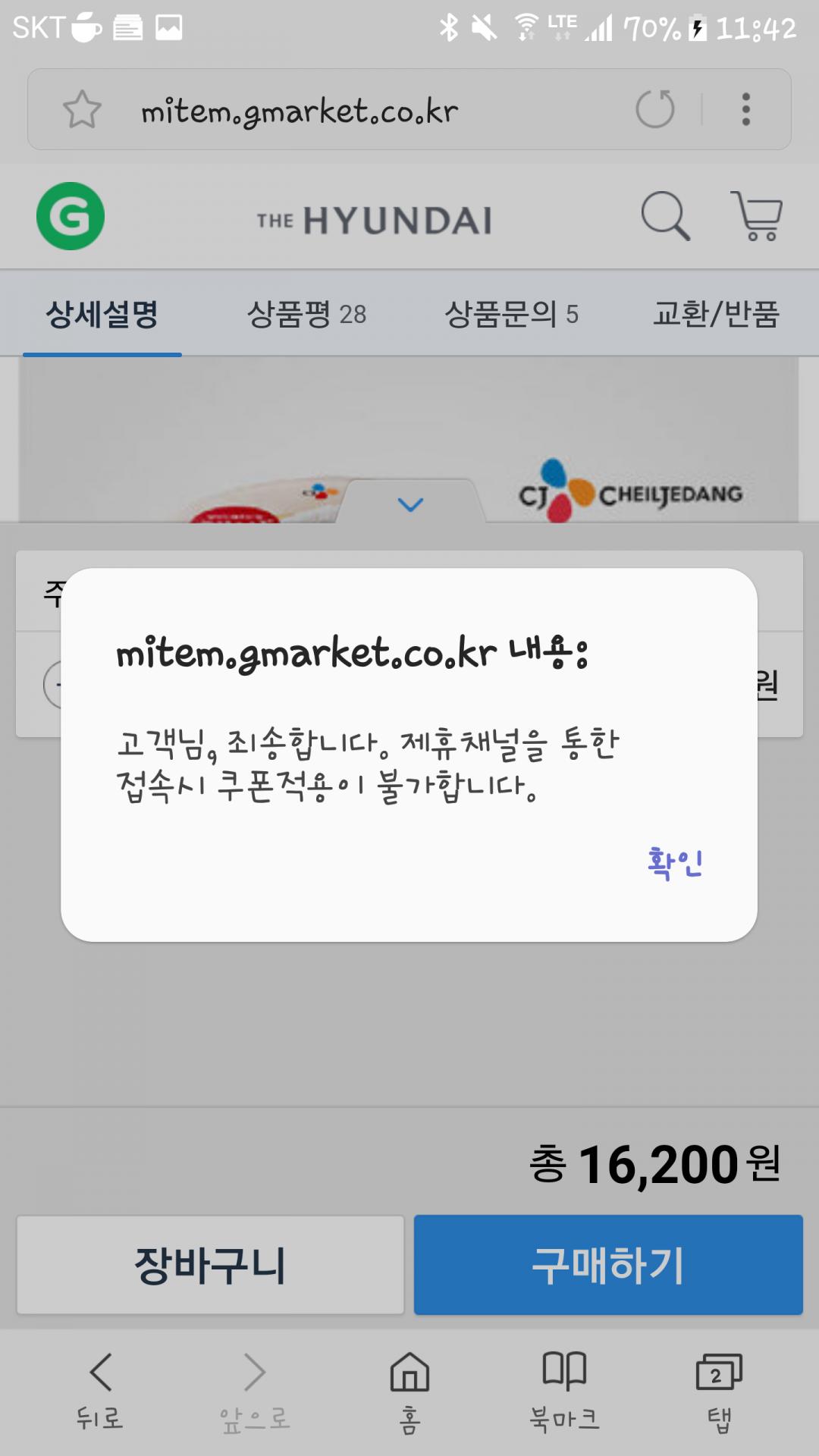Collapse the order panel with the chevron
This screenshot has width=819, height=1456.
point(410,504)
